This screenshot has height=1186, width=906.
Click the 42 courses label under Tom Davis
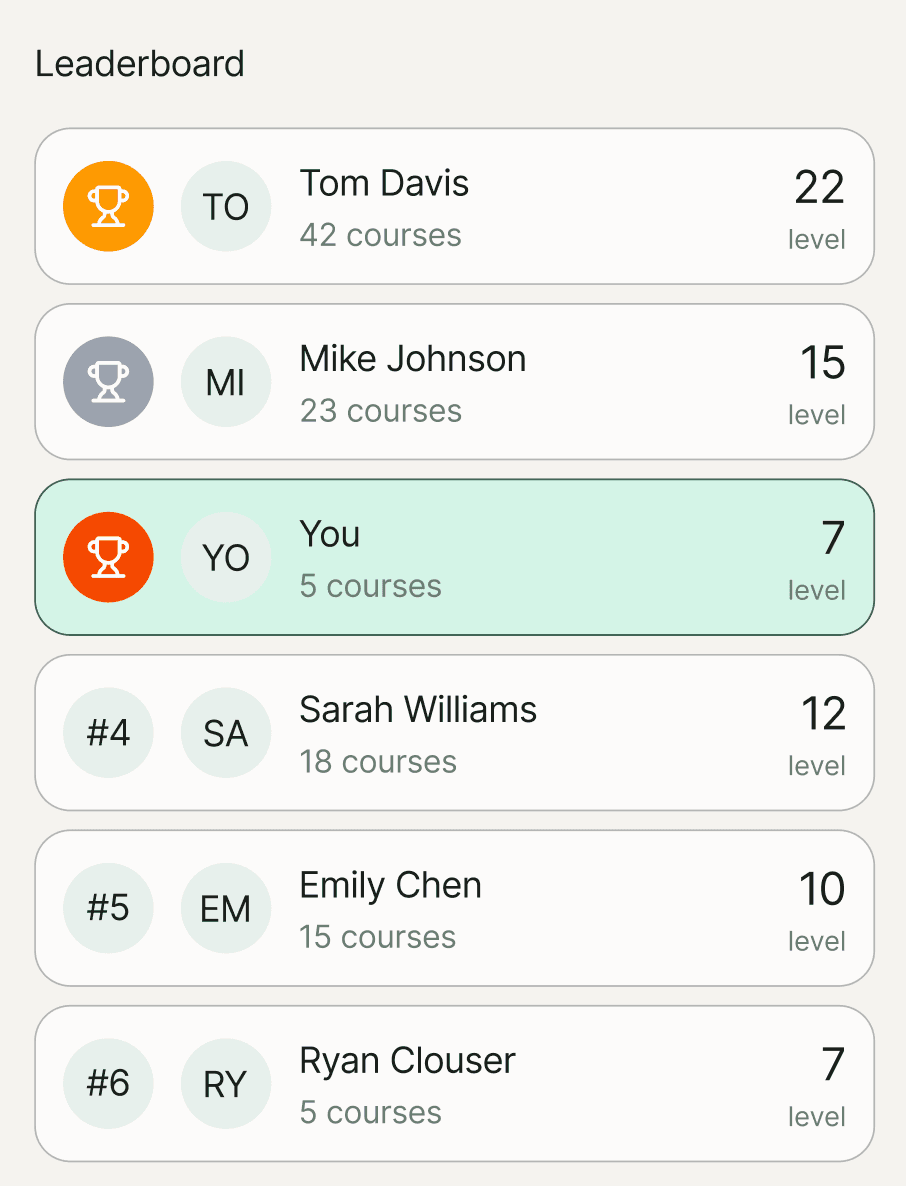[x=380, y=234]
